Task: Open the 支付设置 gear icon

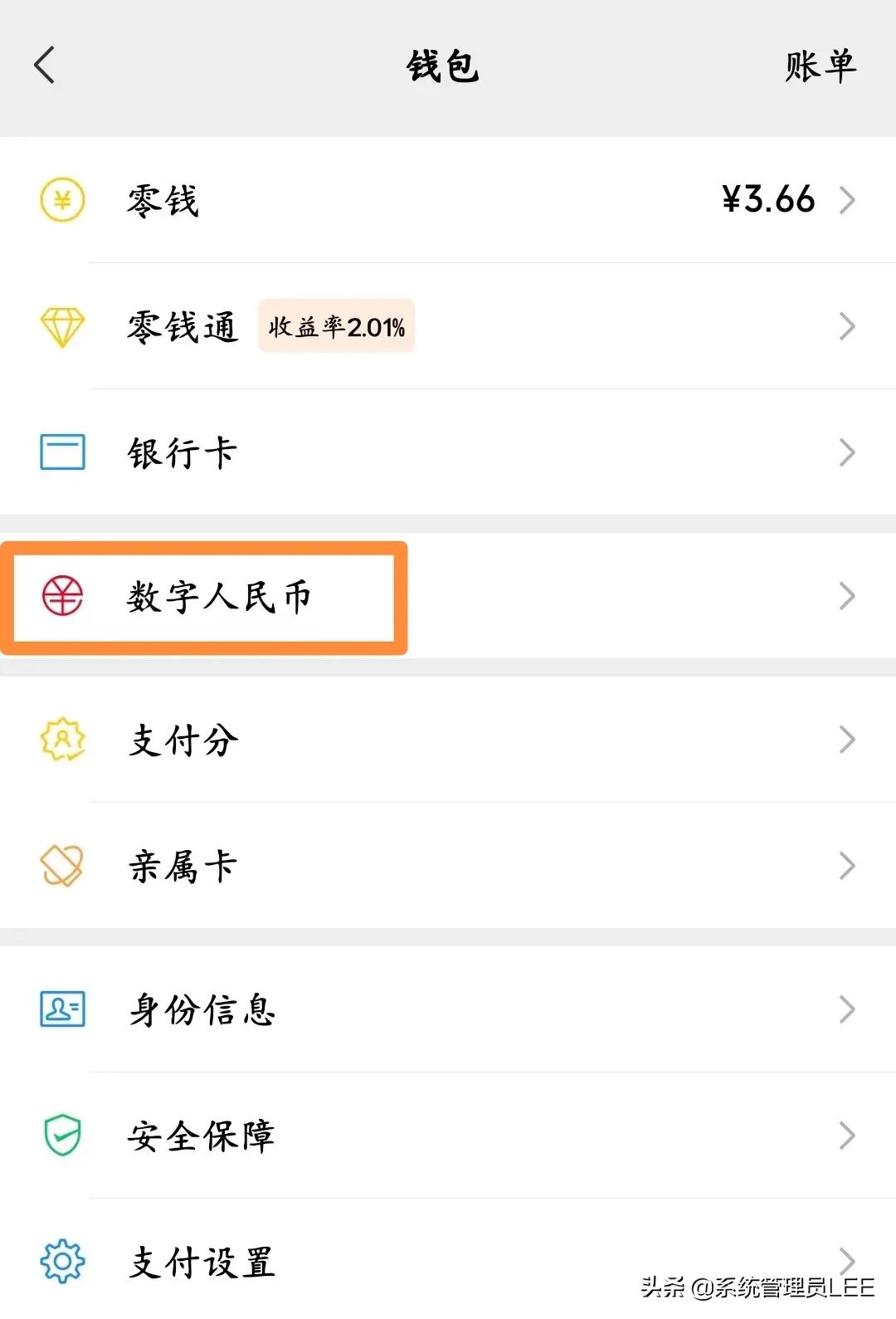Action: pyautogui.click(x=61, y=1263)
